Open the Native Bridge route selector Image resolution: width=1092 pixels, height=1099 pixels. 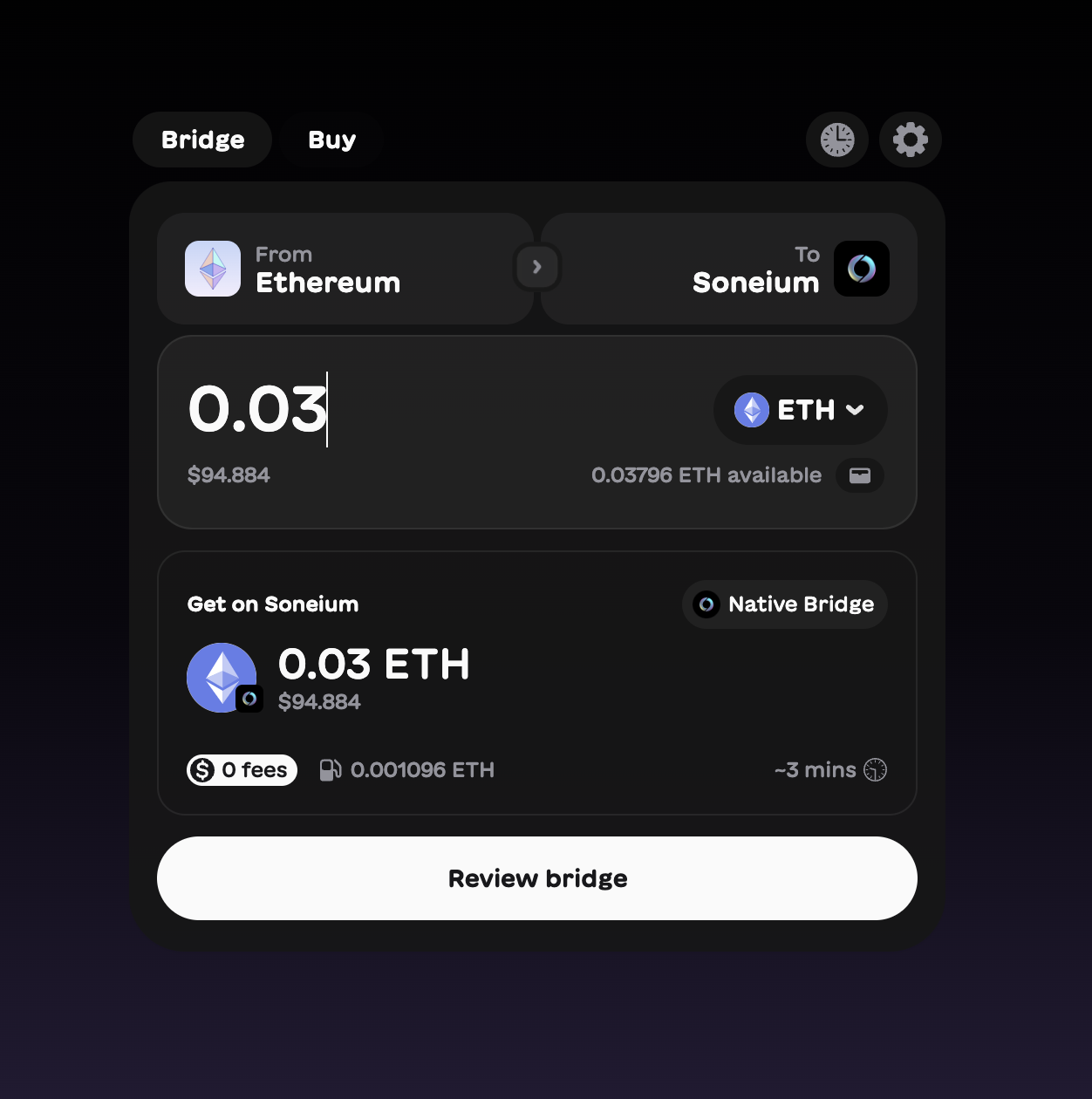tap(784, 604)
